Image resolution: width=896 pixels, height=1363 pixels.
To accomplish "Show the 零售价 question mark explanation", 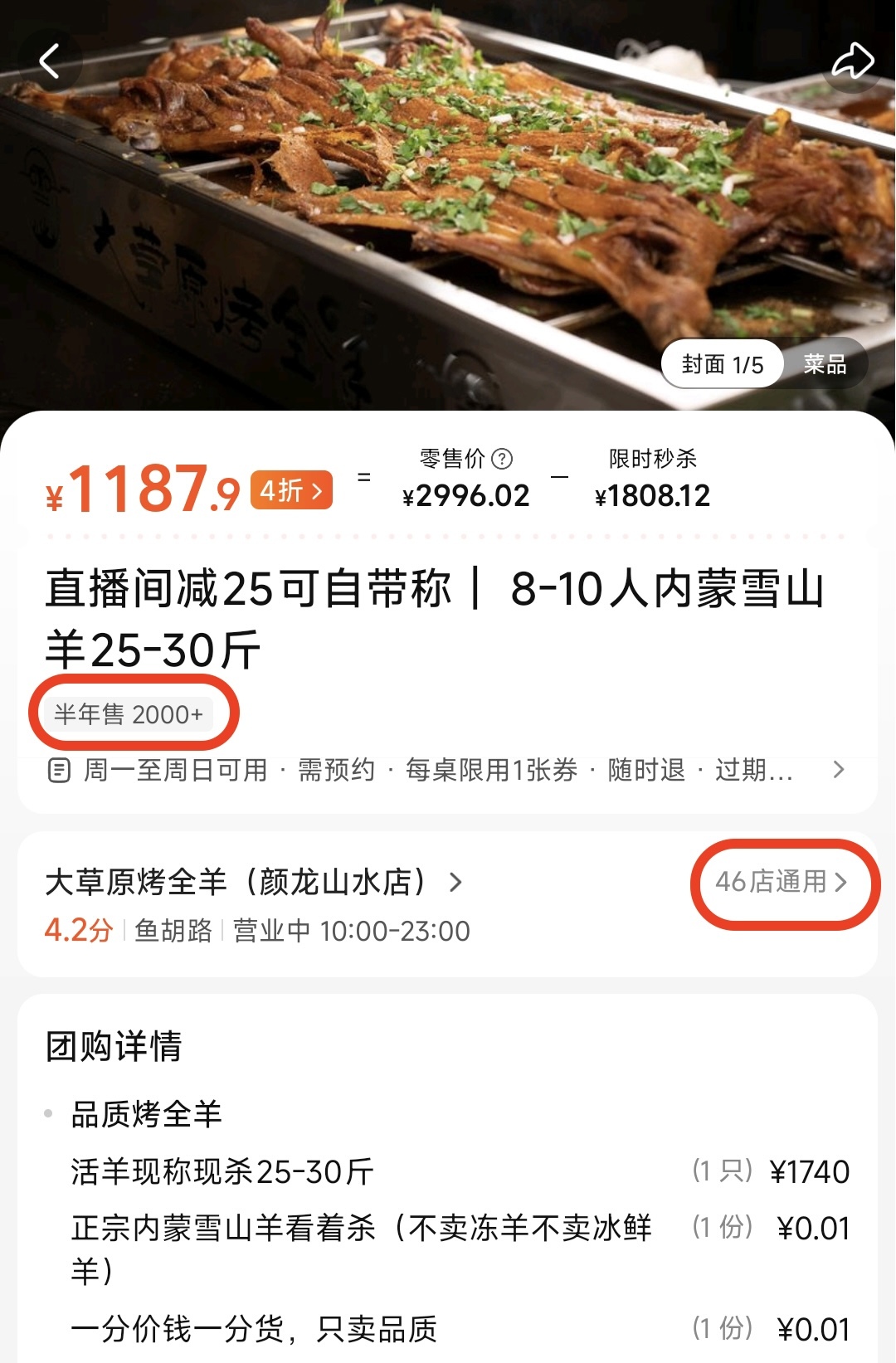I will (502, 459).
